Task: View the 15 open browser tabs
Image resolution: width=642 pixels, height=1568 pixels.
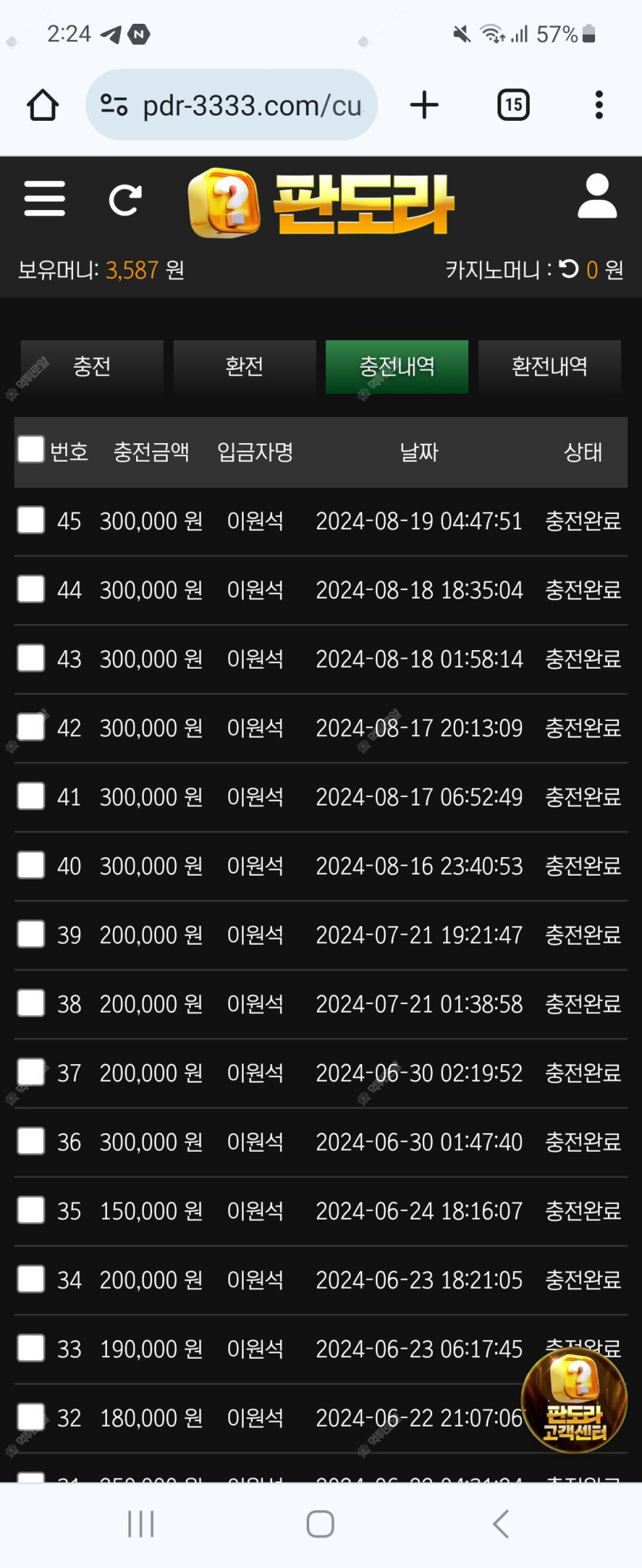Action: click(514, 105)
